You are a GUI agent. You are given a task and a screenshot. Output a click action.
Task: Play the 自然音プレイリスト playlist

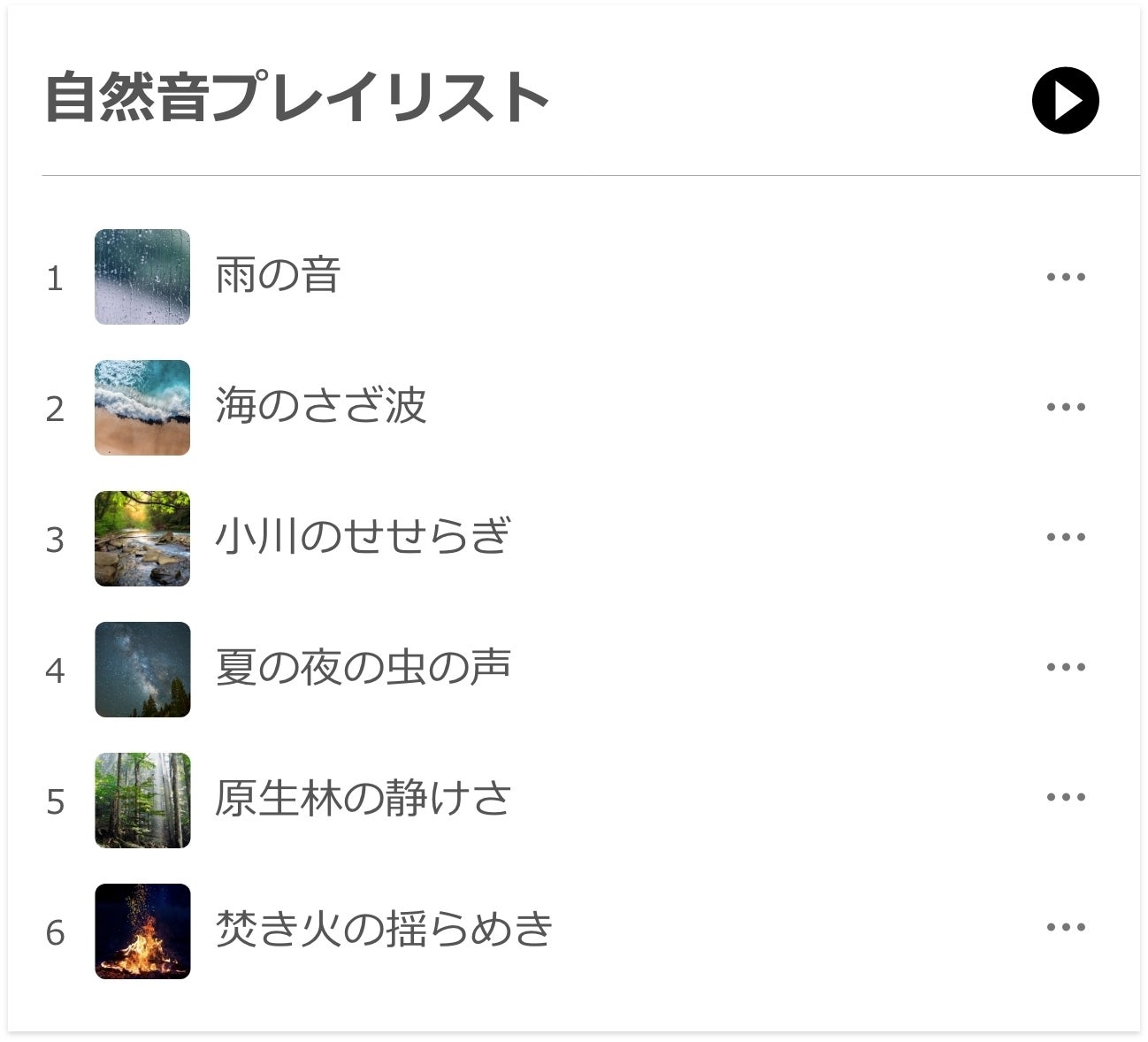pyautogui.click(x=1065, y=100)
